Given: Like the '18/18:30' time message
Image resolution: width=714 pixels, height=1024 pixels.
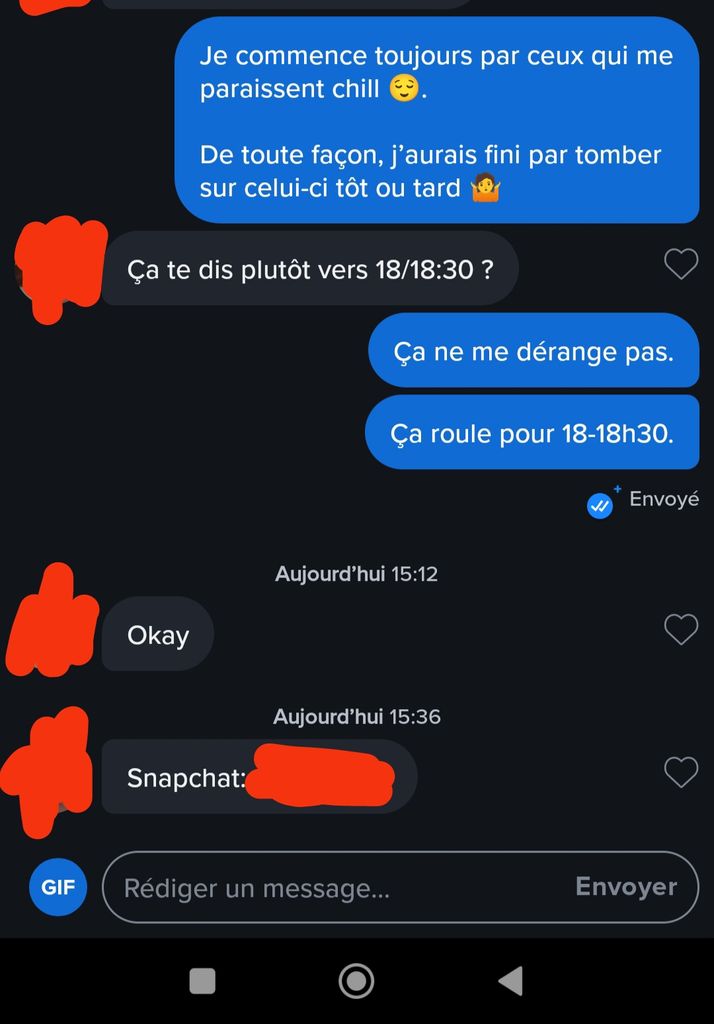Looking at the screenshot, I should click(681, 264).
